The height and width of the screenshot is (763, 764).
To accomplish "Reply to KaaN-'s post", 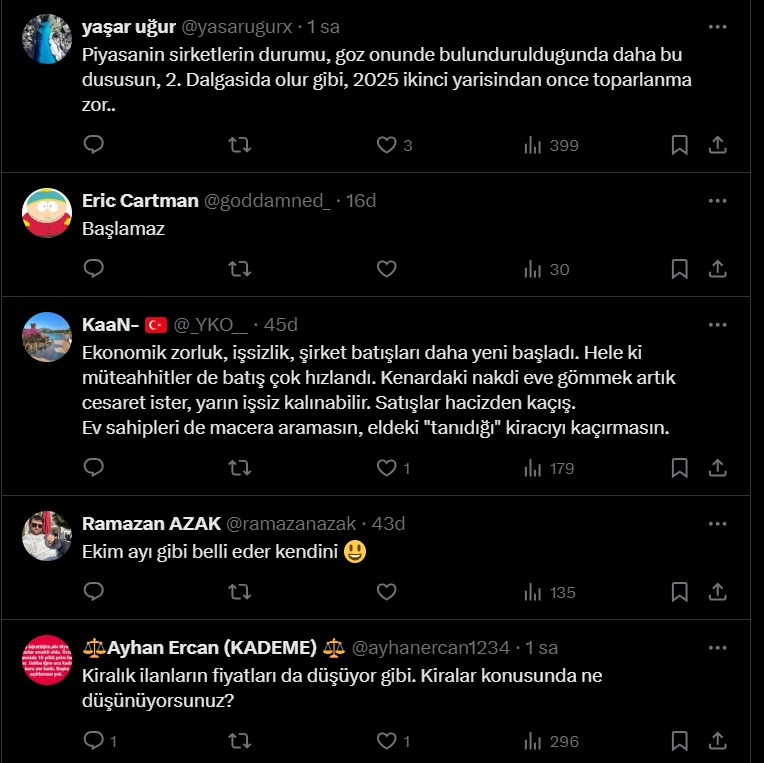I will pos(93,467).
